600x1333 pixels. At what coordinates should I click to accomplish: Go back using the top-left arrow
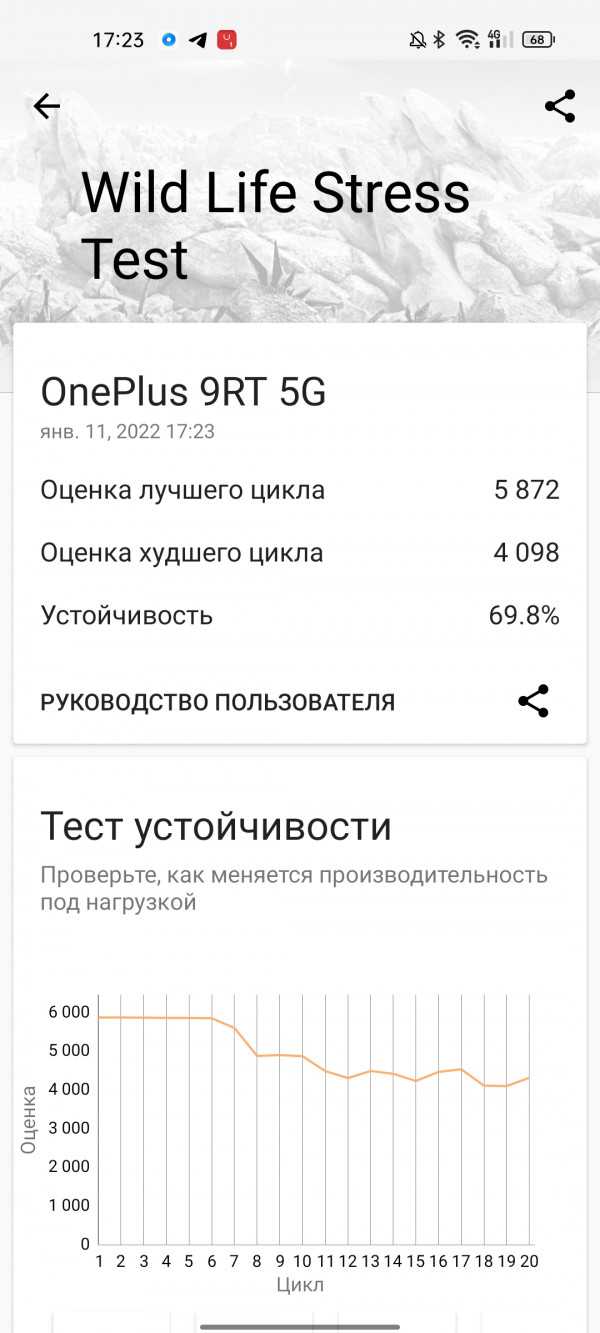tap(47, 106)
